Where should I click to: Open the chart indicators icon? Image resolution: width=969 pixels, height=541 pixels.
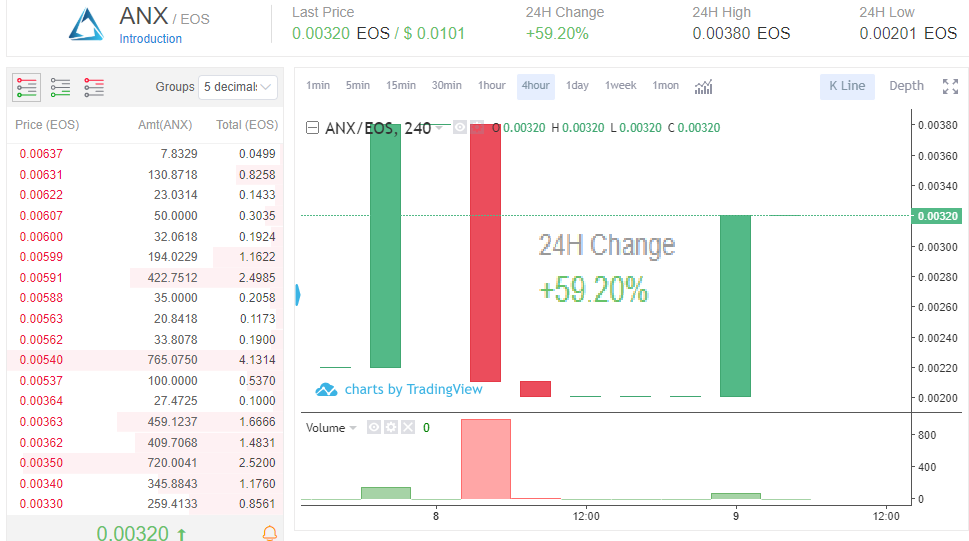click(x=703, y=87)
